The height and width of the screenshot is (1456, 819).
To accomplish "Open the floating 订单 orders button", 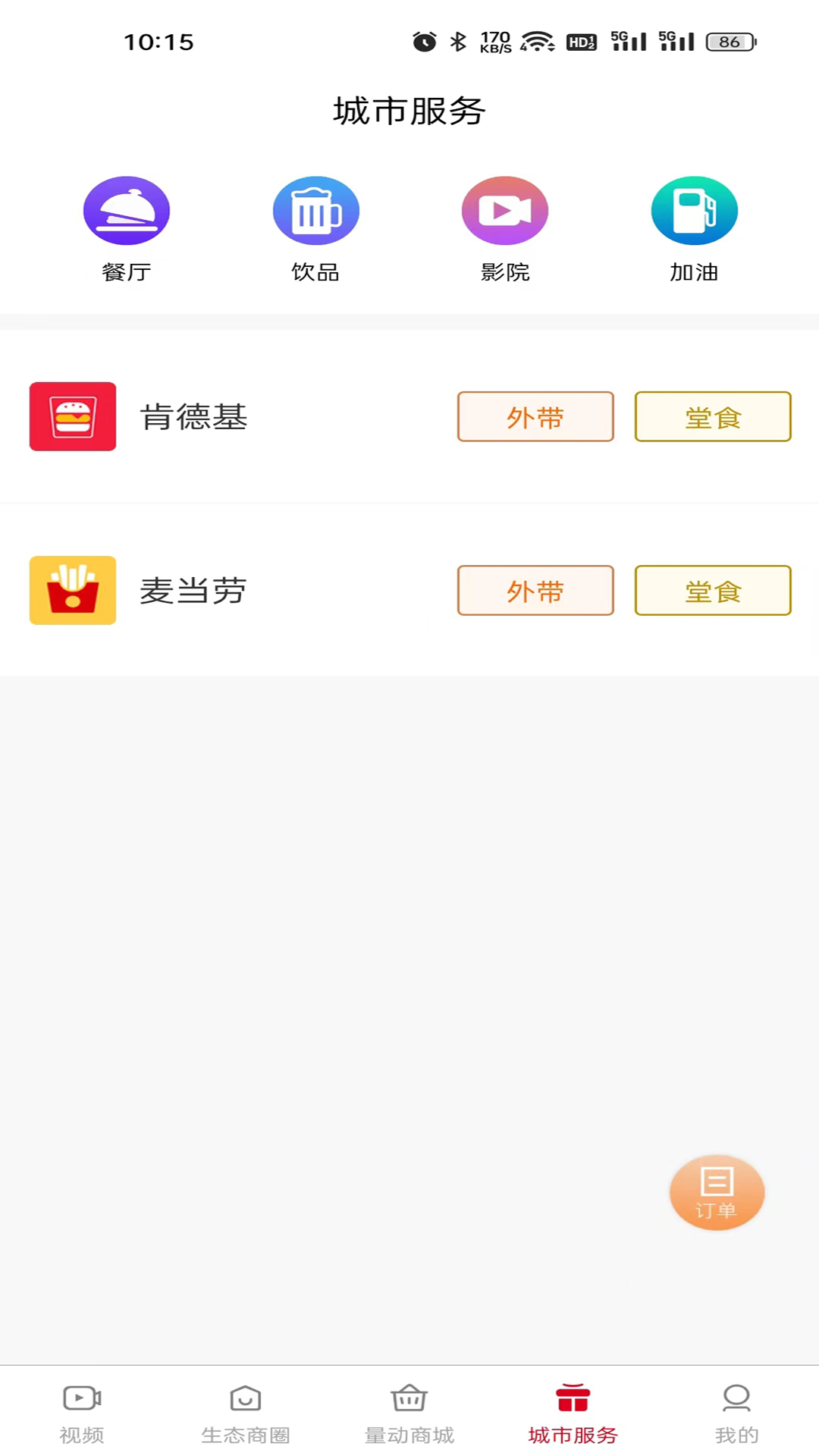I will [717, 1192].
